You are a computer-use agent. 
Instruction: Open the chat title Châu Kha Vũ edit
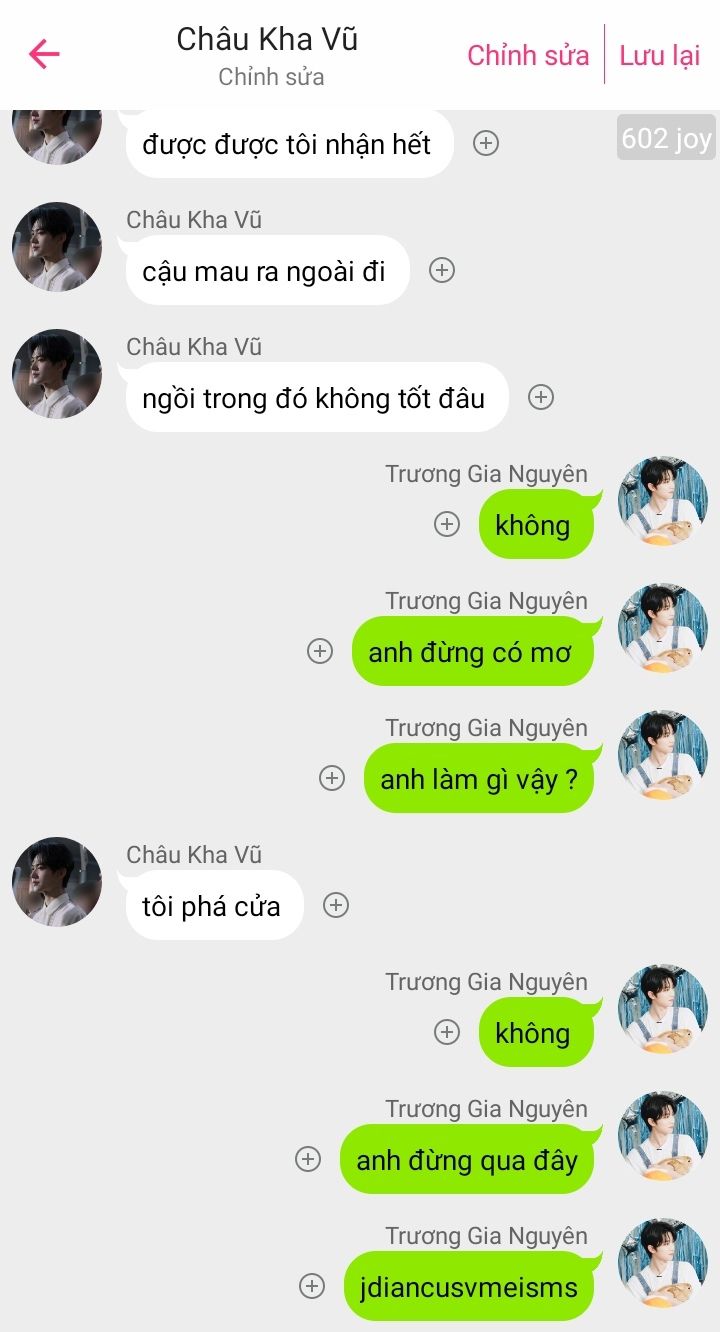tap(268, 55)
